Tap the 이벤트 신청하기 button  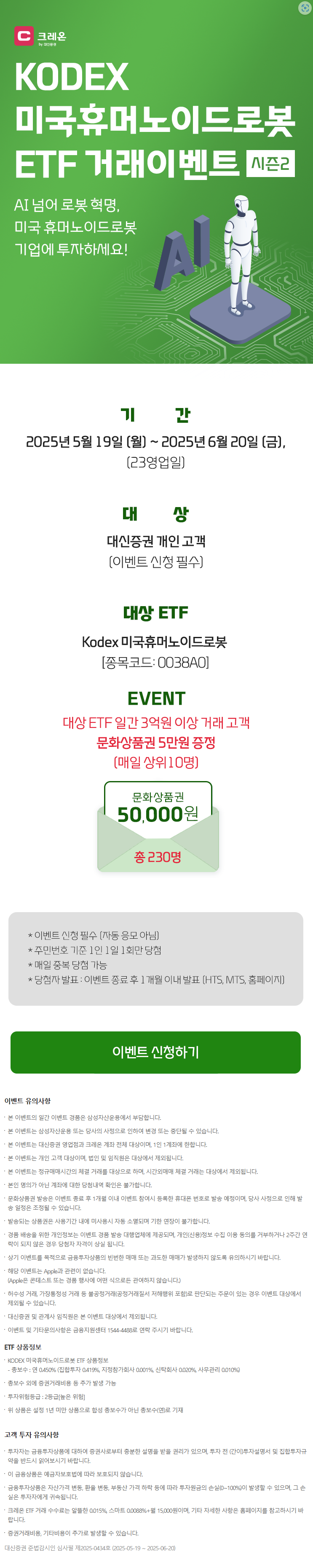[155, 1052]
